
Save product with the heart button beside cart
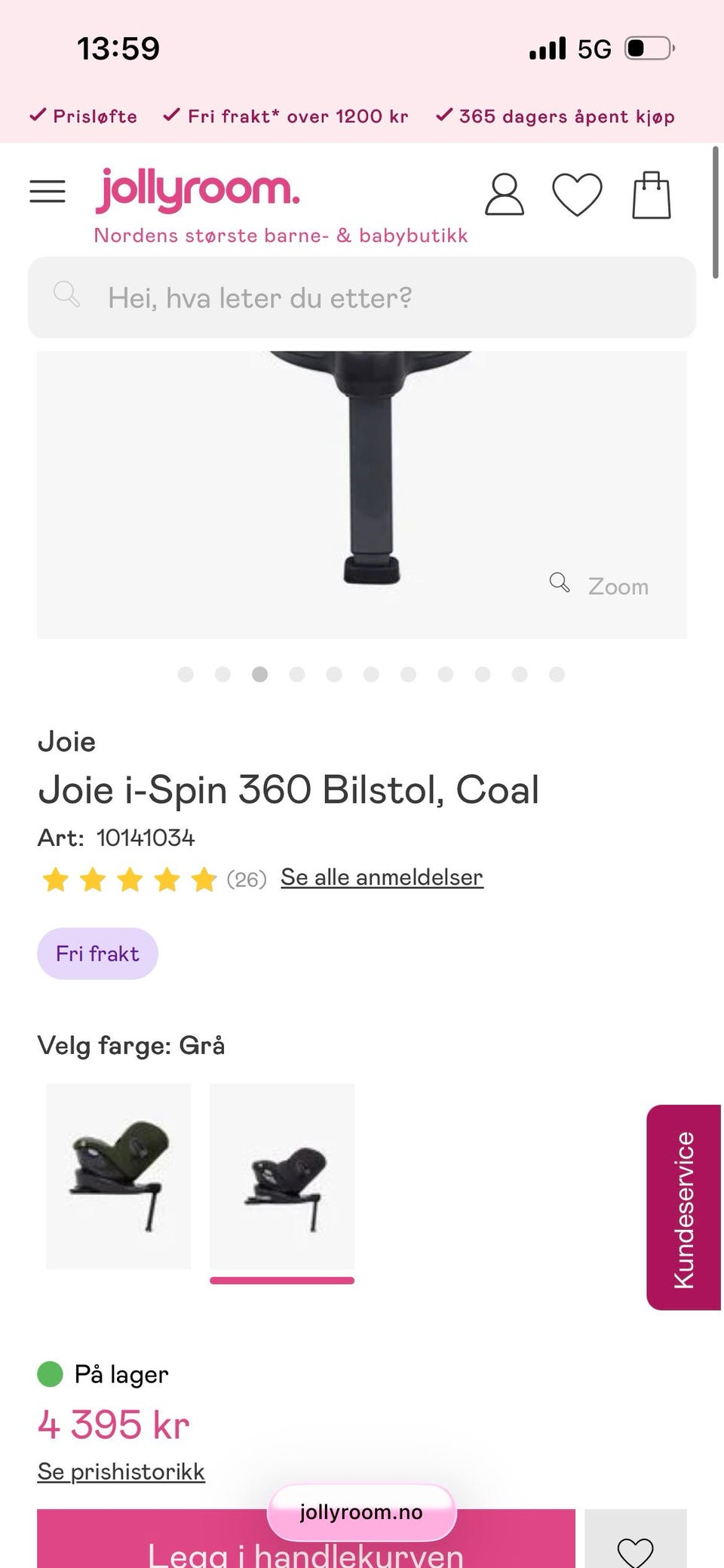[635, 1548]
